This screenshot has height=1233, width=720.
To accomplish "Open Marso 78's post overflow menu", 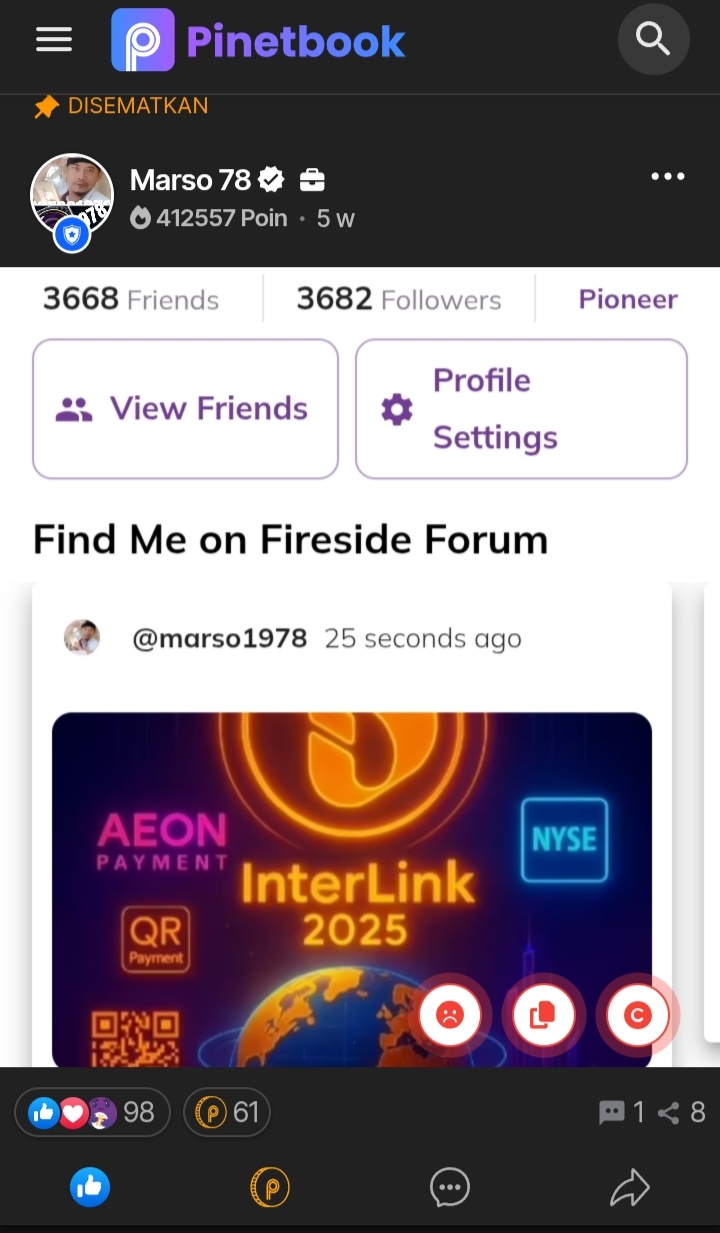I will (x=667, y=177).
